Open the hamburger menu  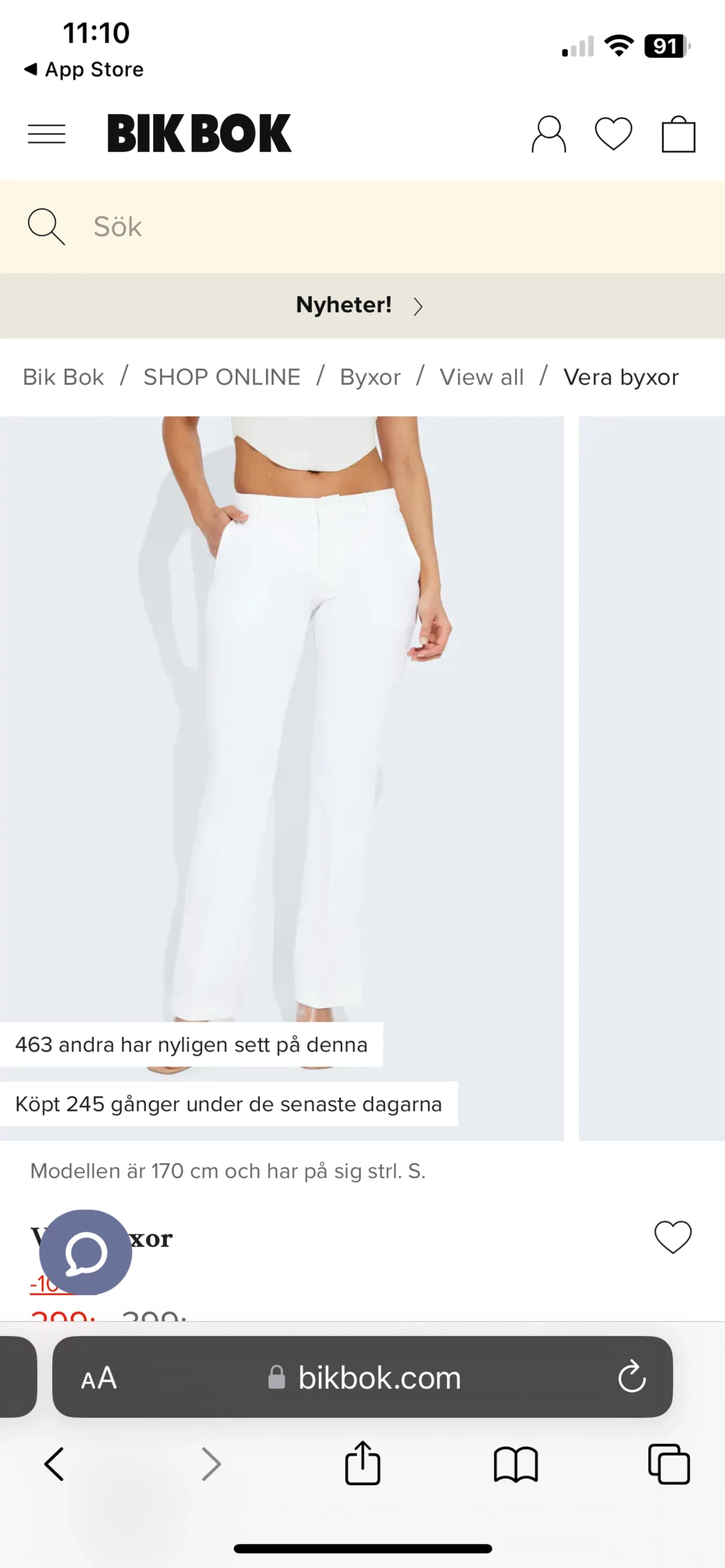coord(46,134)
